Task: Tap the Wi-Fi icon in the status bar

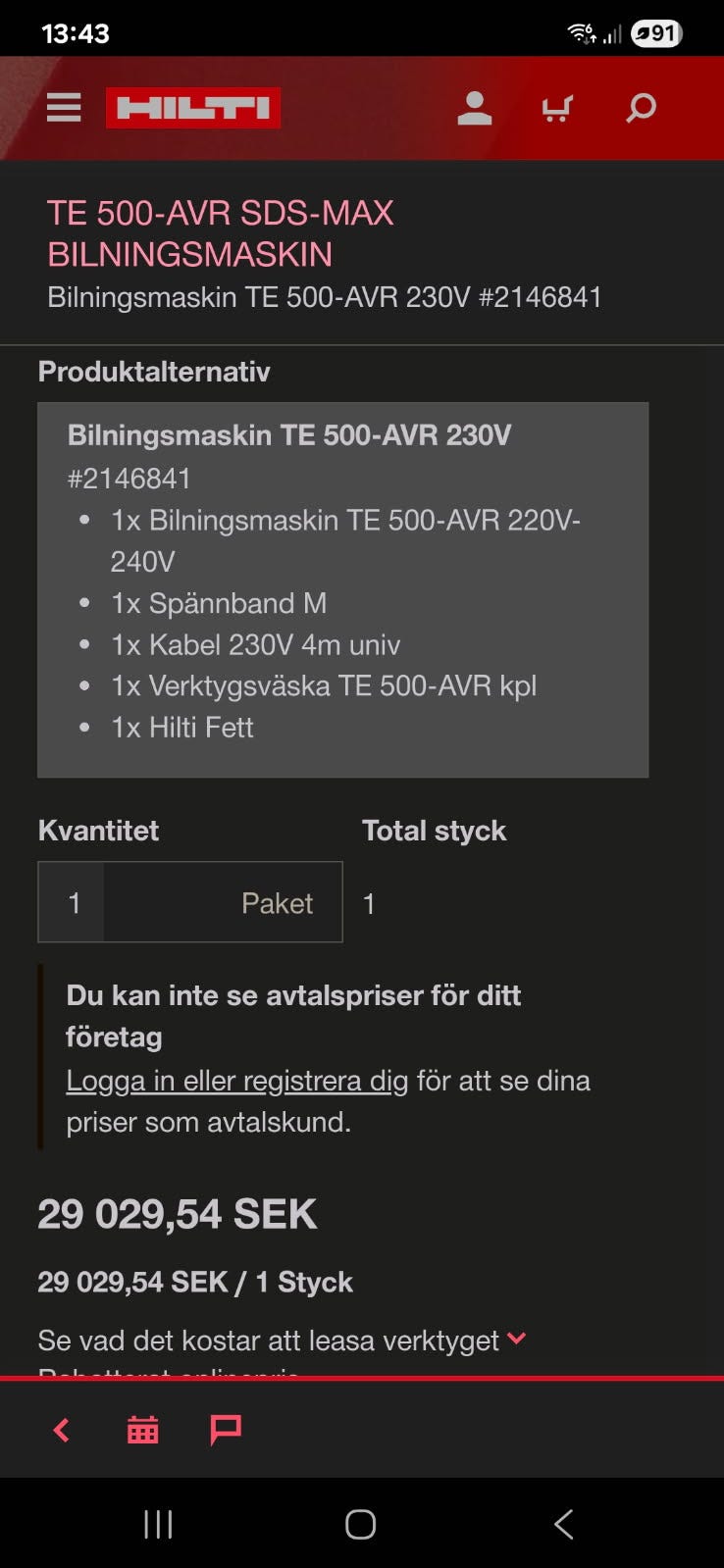Action: 581,30
